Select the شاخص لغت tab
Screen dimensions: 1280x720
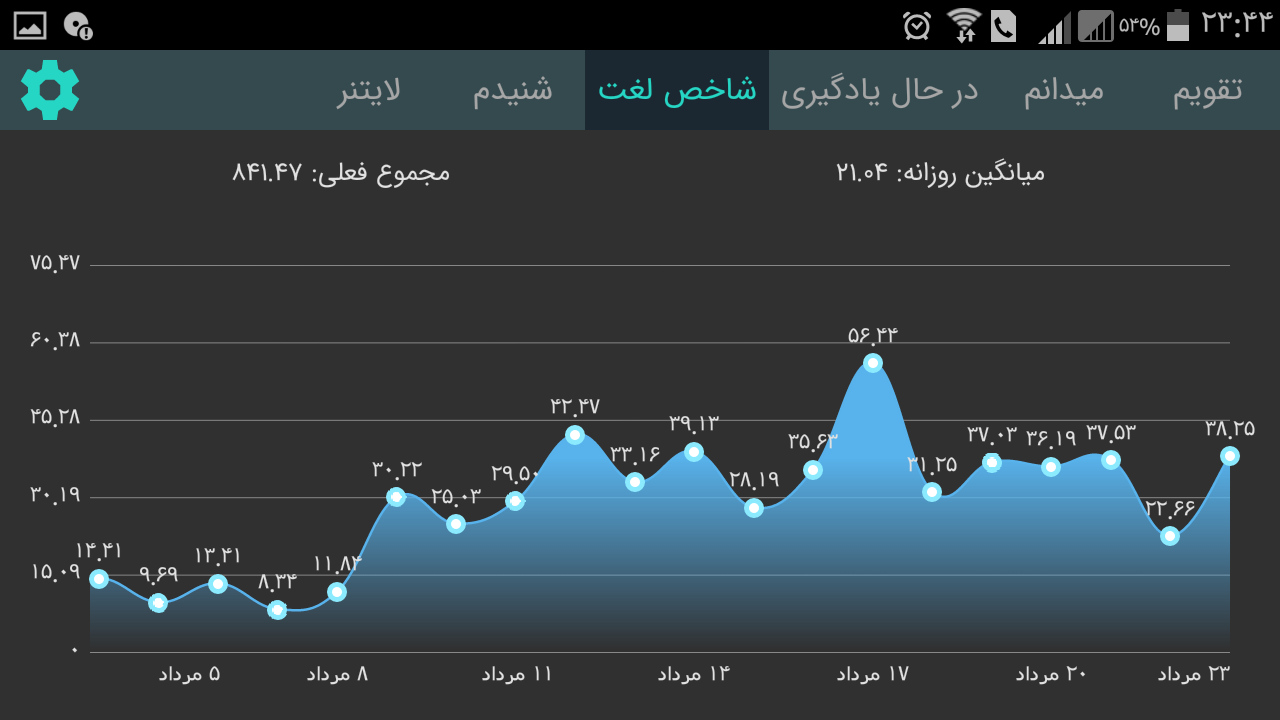tap(677, 90)
